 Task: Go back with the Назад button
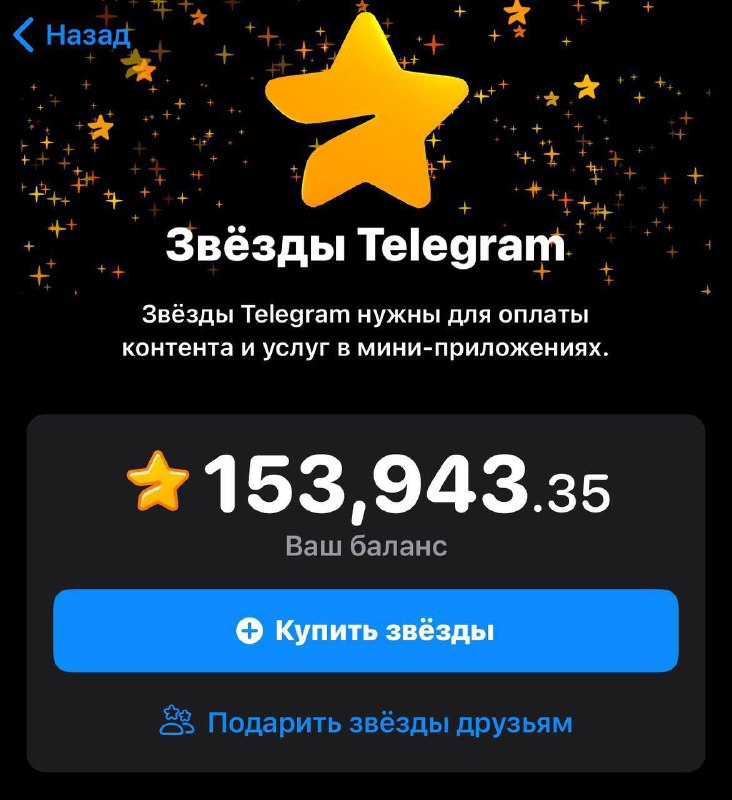72,36
